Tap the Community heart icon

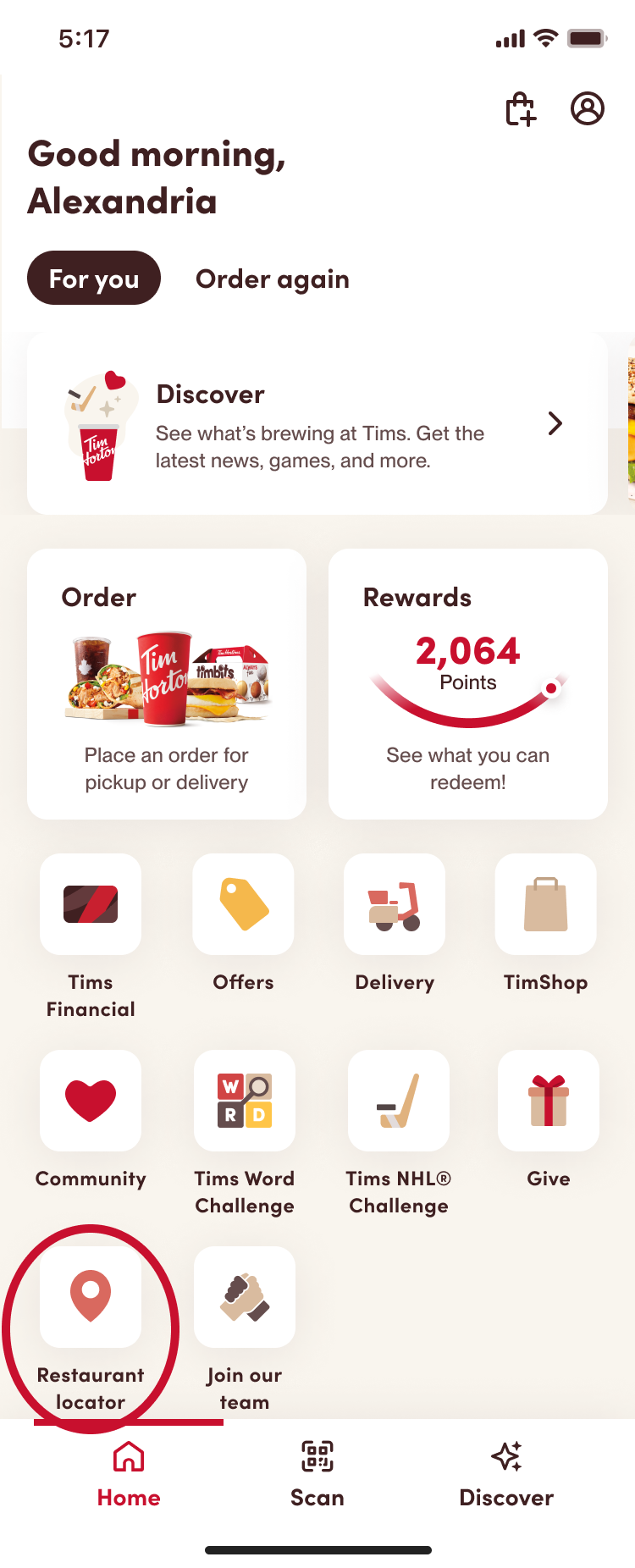[91, 1101]
